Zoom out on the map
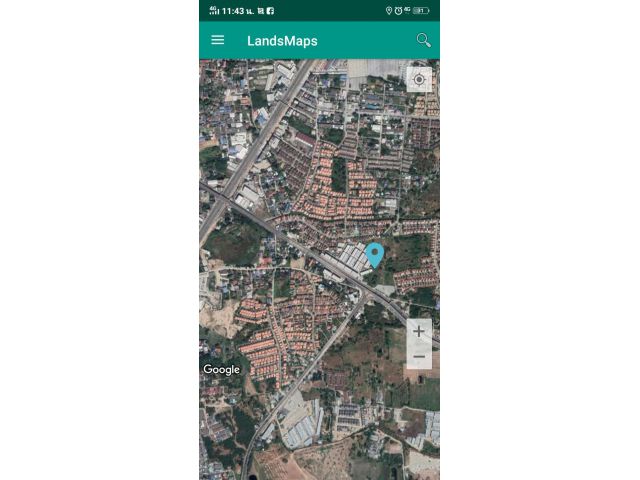The image size is (640, 480). [419, 357]
